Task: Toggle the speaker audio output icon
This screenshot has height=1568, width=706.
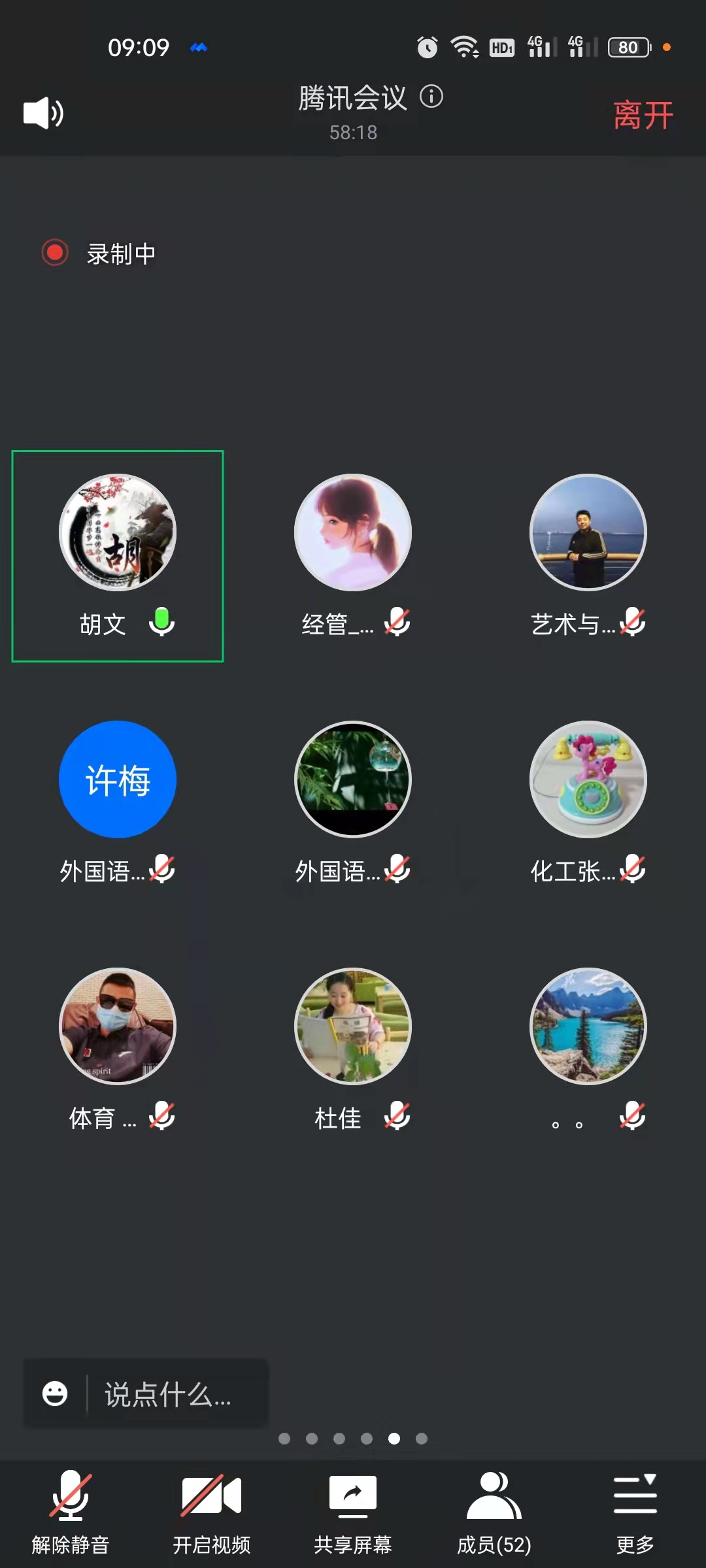Action: (43, 113)
